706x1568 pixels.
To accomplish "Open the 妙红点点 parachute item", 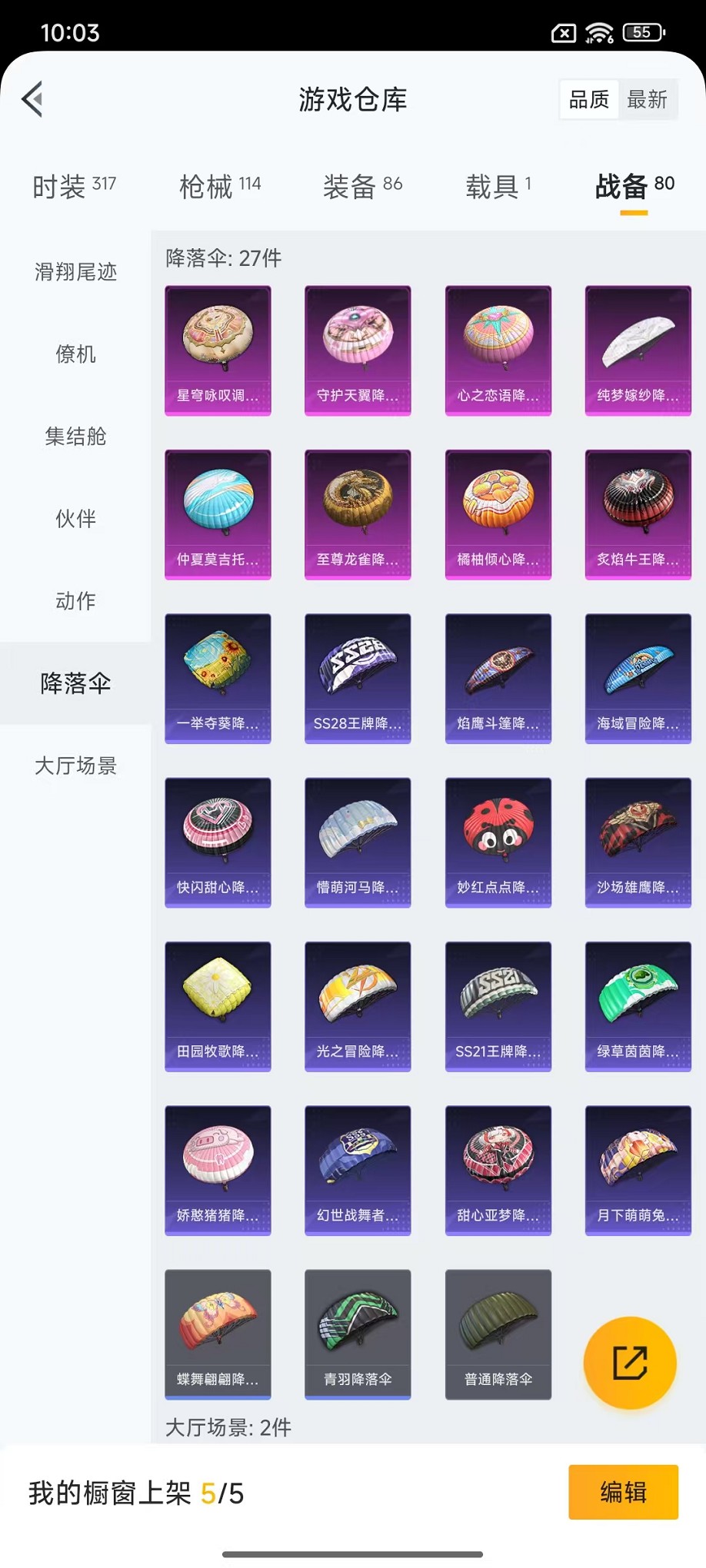I will [498, 842].
